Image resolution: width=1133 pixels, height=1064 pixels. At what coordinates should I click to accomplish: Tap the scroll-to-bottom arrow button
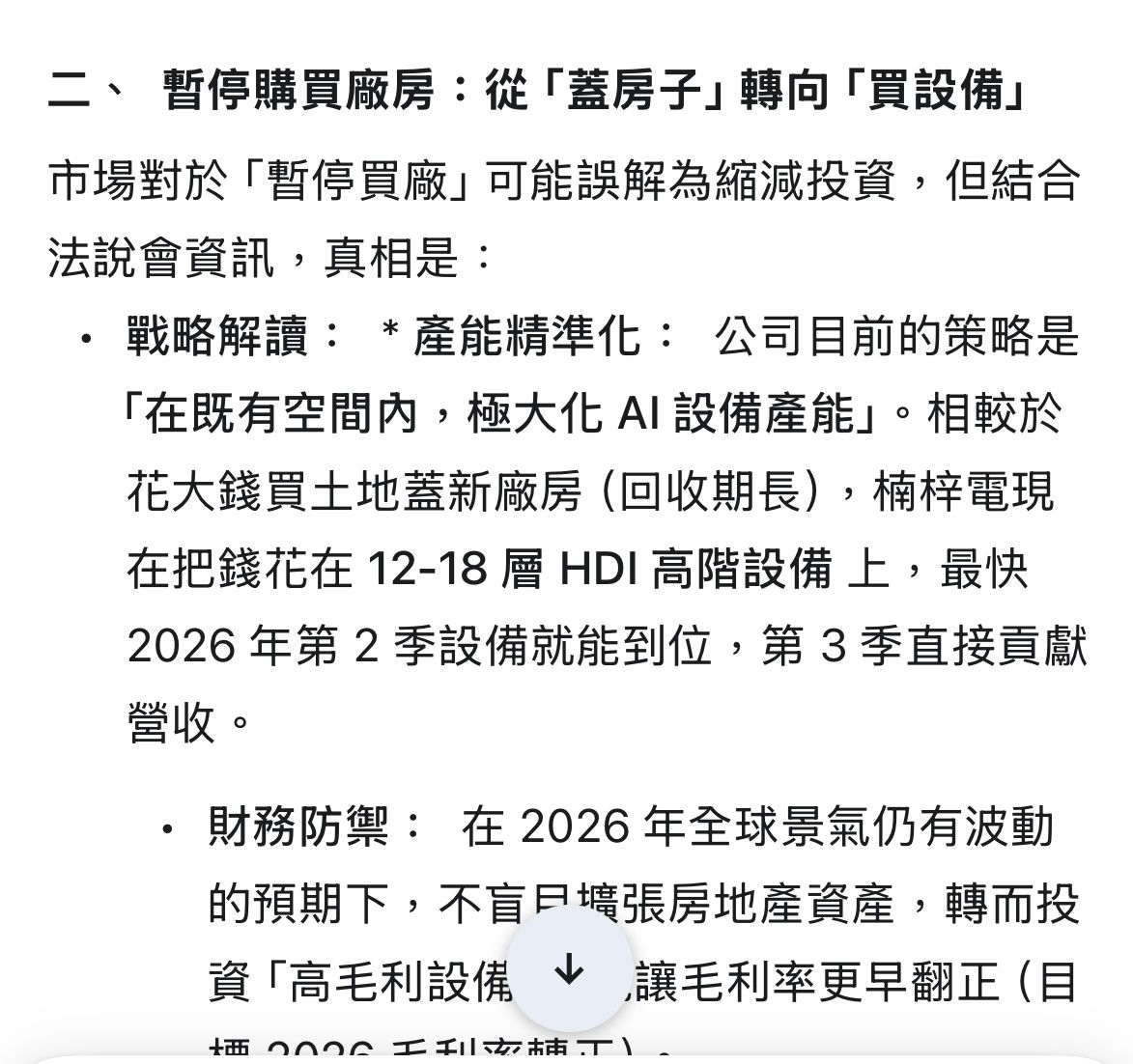[569, 969]
